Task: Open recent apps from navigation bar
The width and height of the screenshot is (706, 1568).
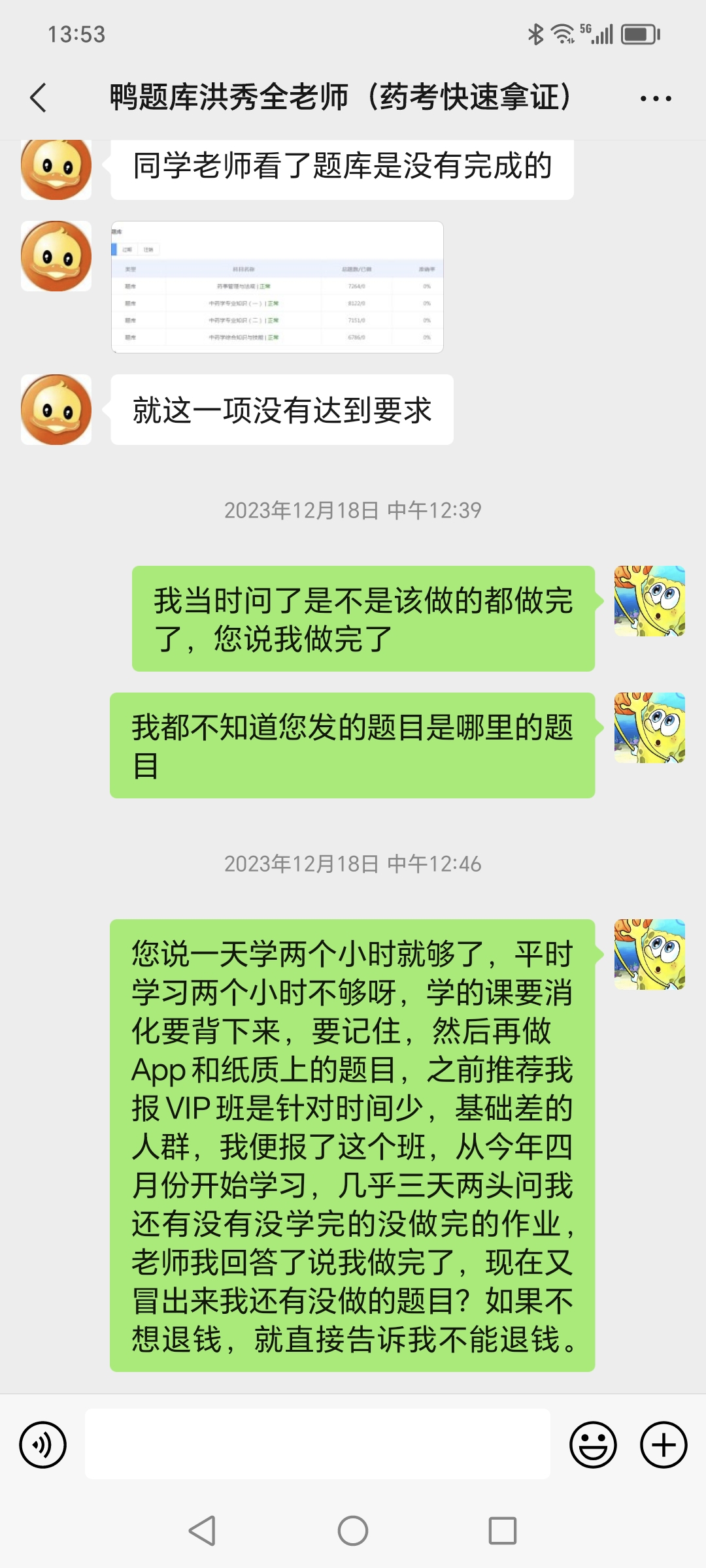Action: (x=503, y=1531)
